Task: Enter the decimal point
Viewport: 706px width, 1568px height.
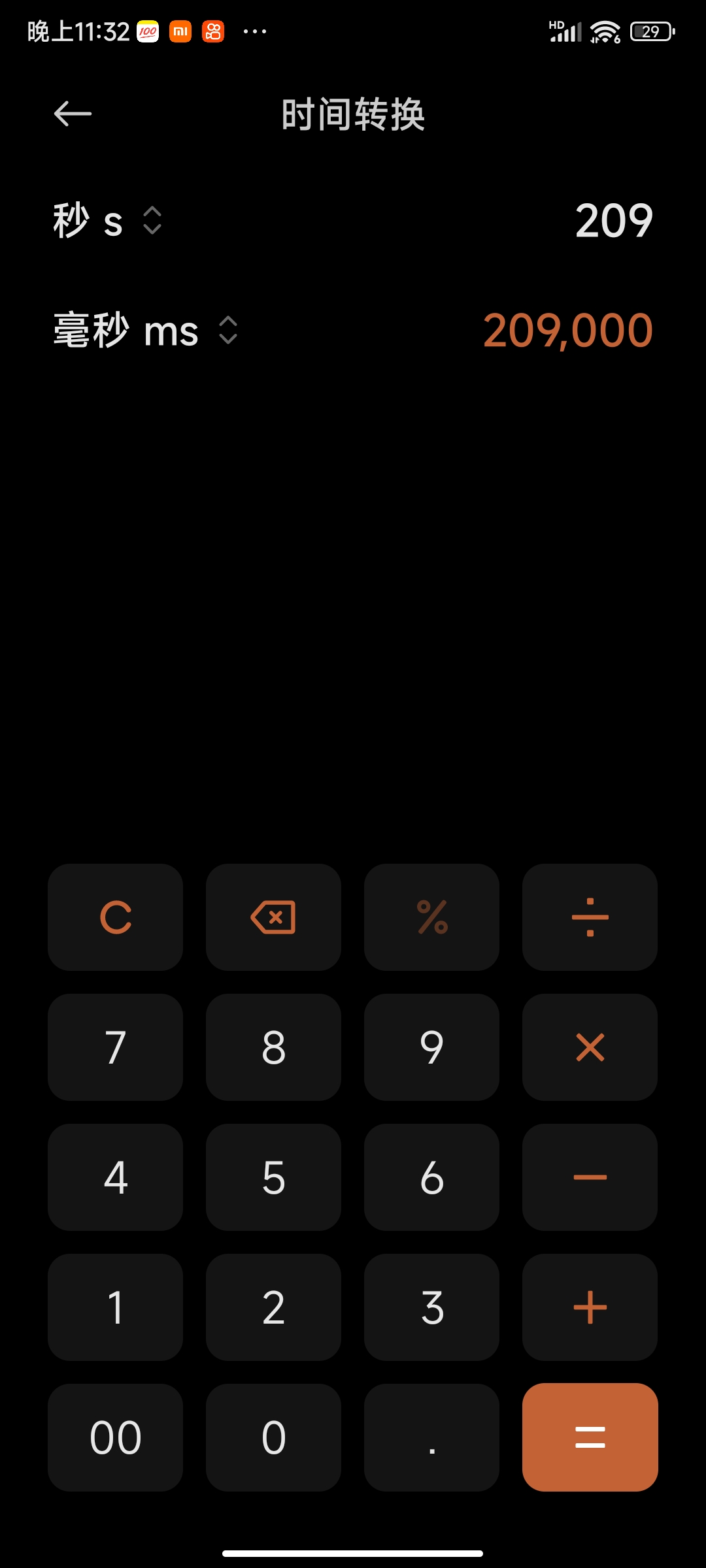Action: pyautogui.click(x=431, y=1437)
